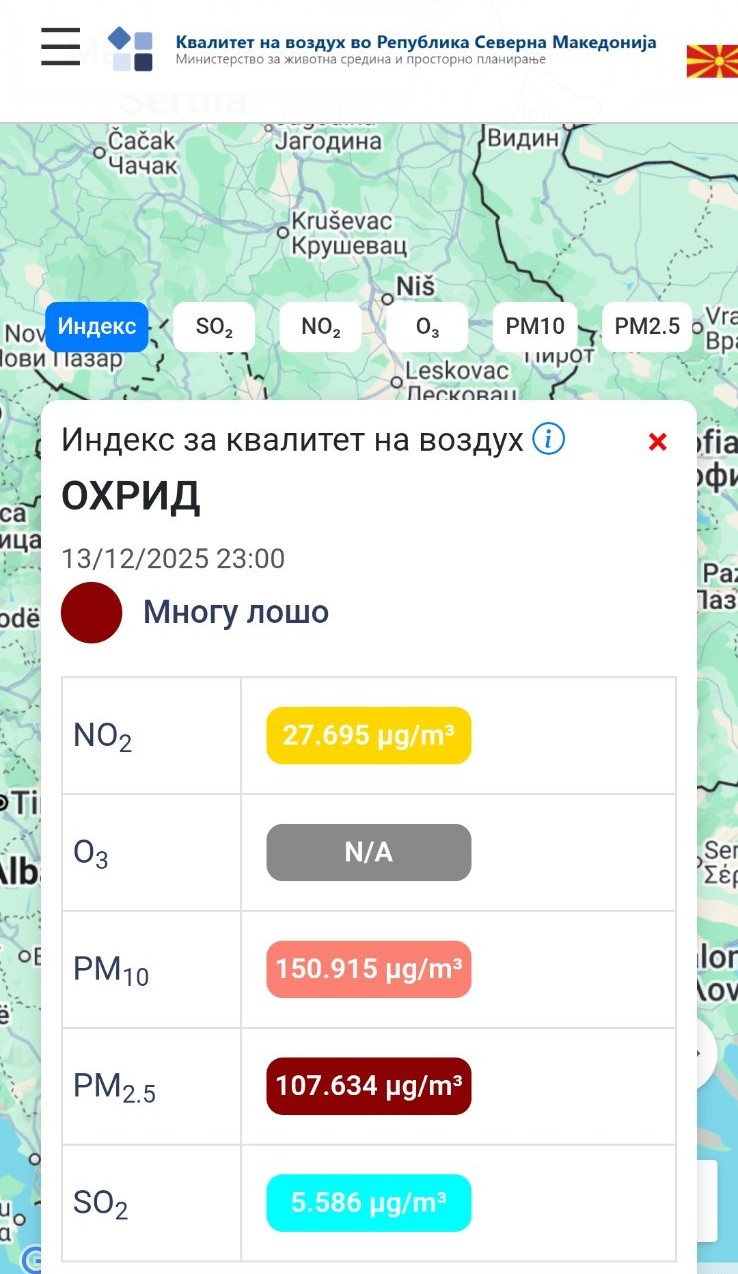Select the Индекс filter chip
This screenshot has height=1274, width=738.
pos(96,327)
